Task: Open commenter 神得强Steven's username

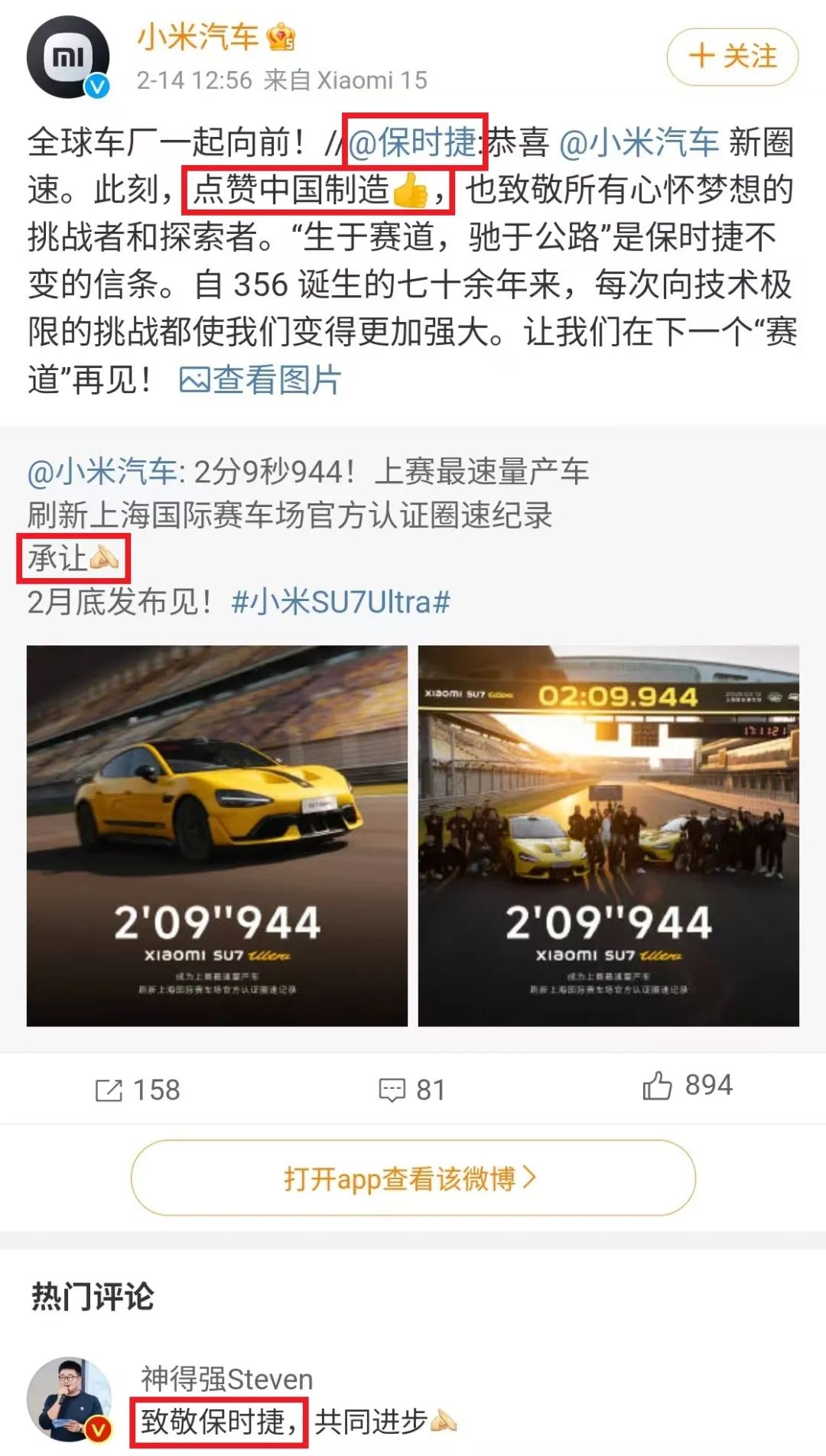Action: point(226,1379)
